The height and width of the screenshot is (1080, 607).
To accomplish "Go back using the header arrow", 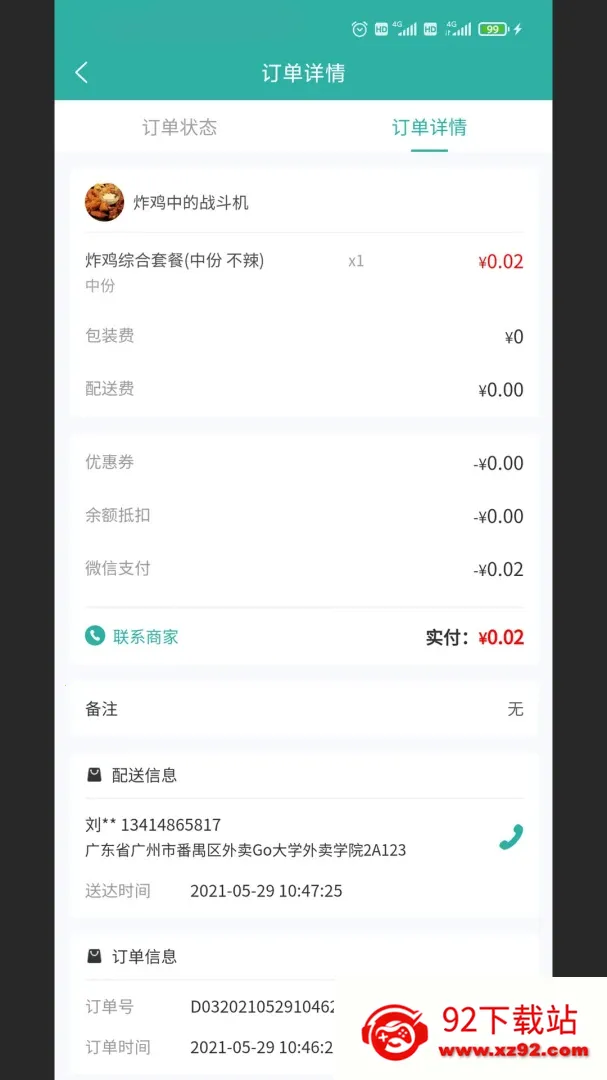I will pyautogui.click(x=81, y=72).
